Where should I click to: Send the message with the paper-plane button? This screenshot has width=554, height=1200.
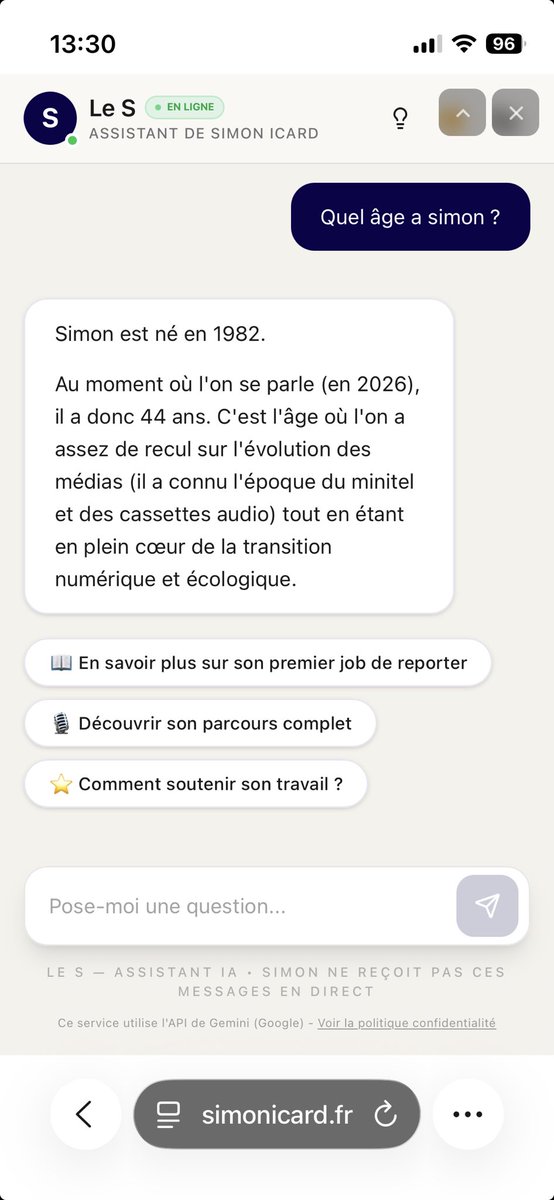point(487,906)
